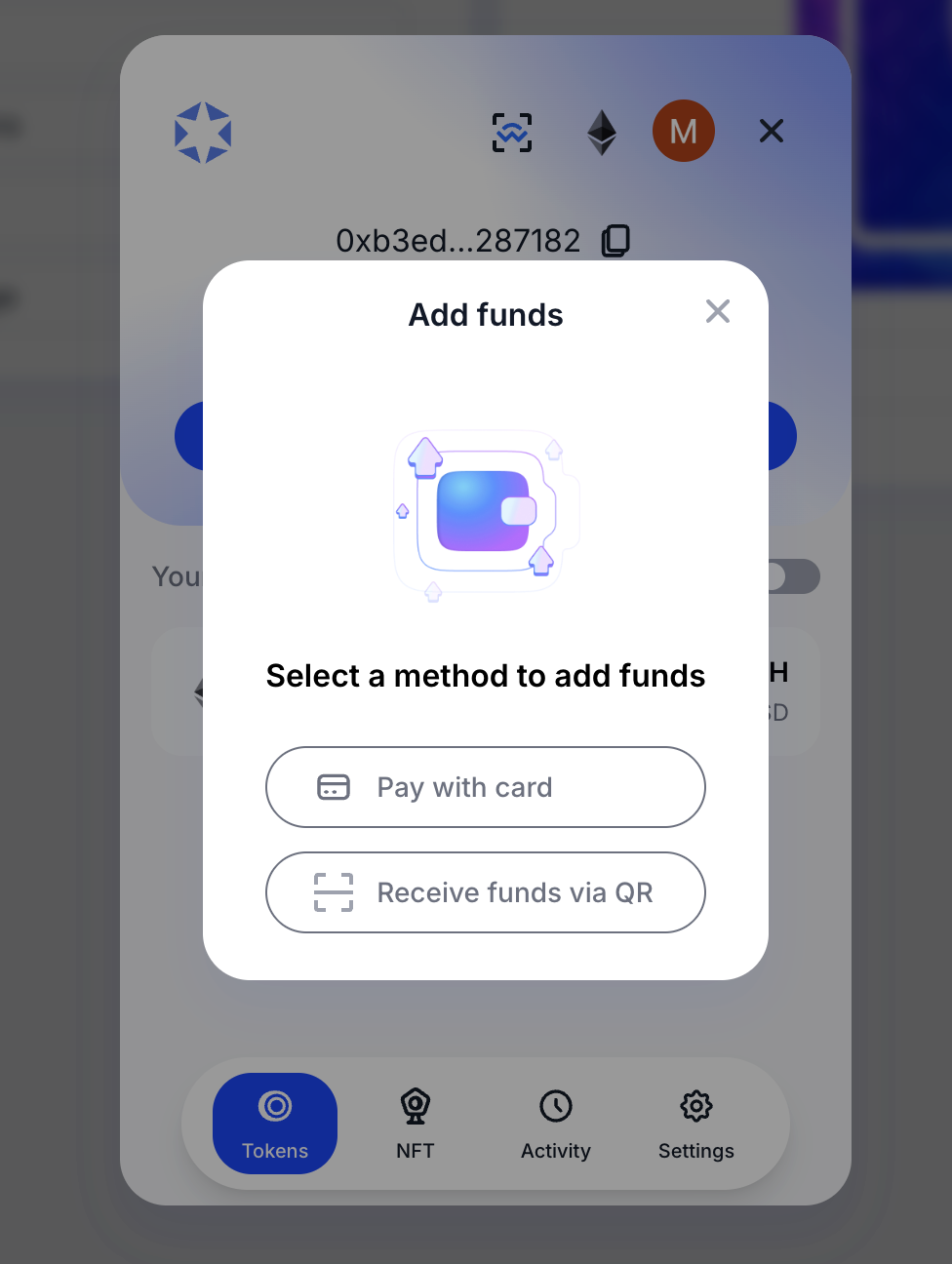Choose Pay with card
The image size is (952, 1264).
click(x=485, y=787)
